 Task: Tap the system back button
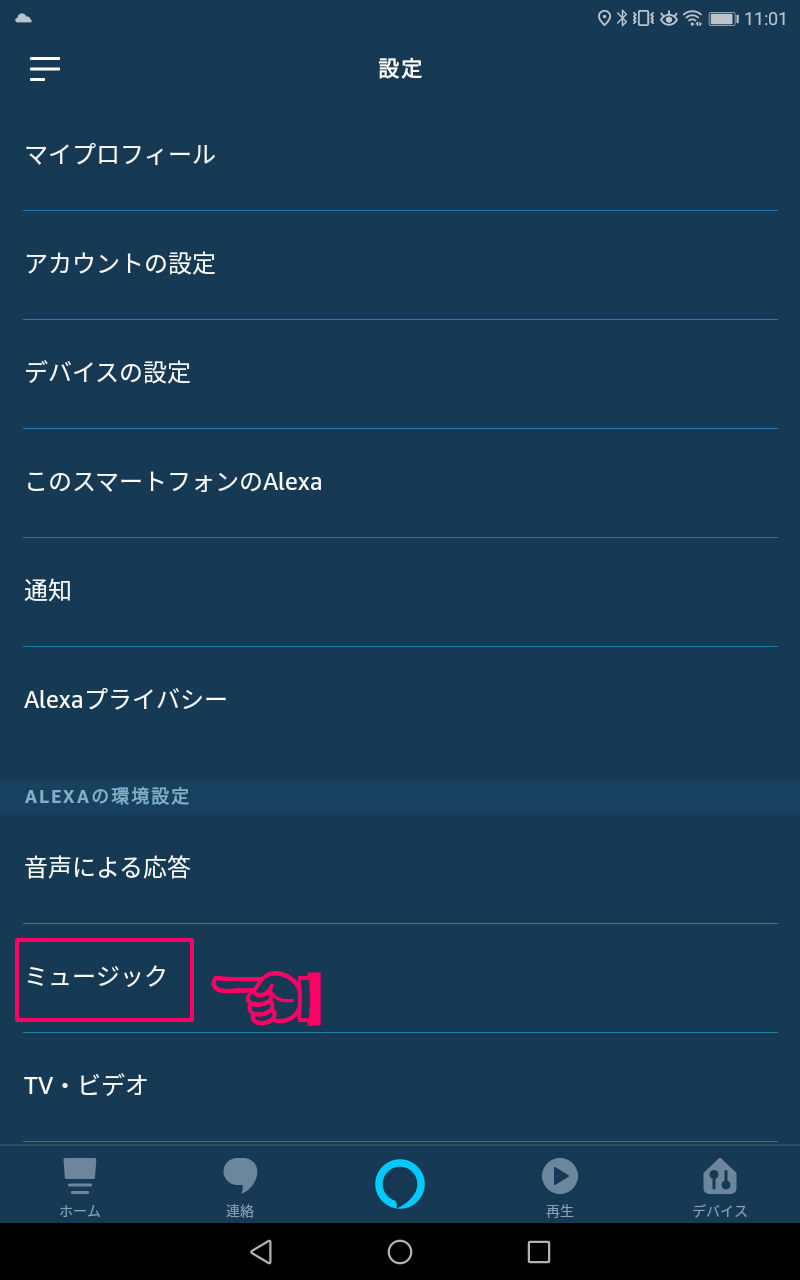pos(261,1252)
